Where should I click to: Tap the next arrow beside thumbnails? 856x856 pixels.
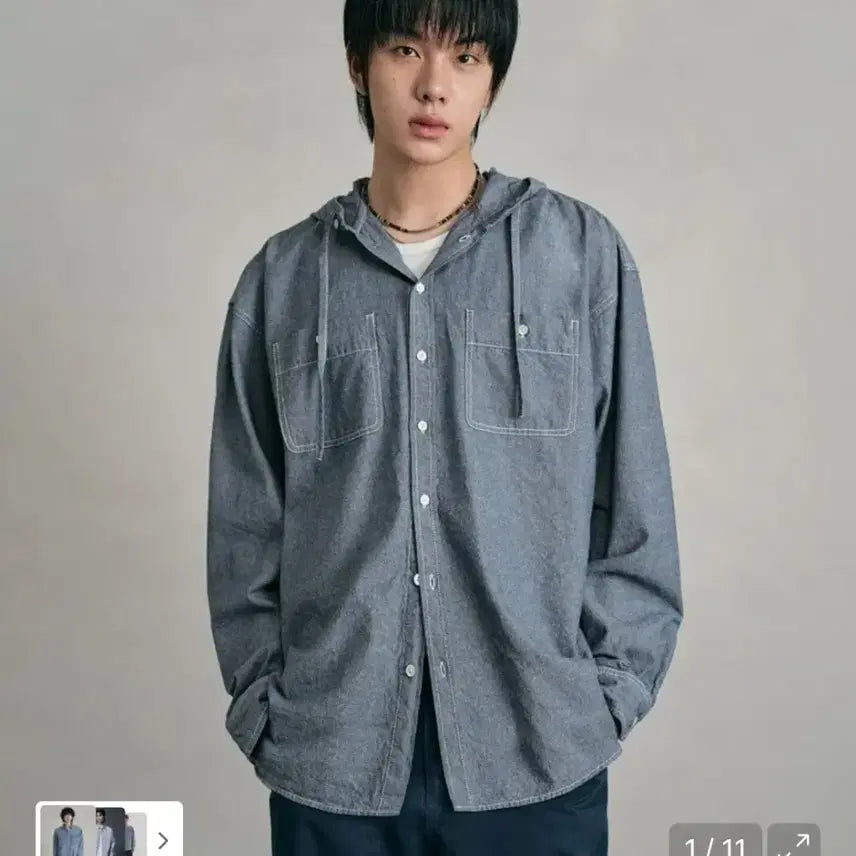tap(163, 839)
